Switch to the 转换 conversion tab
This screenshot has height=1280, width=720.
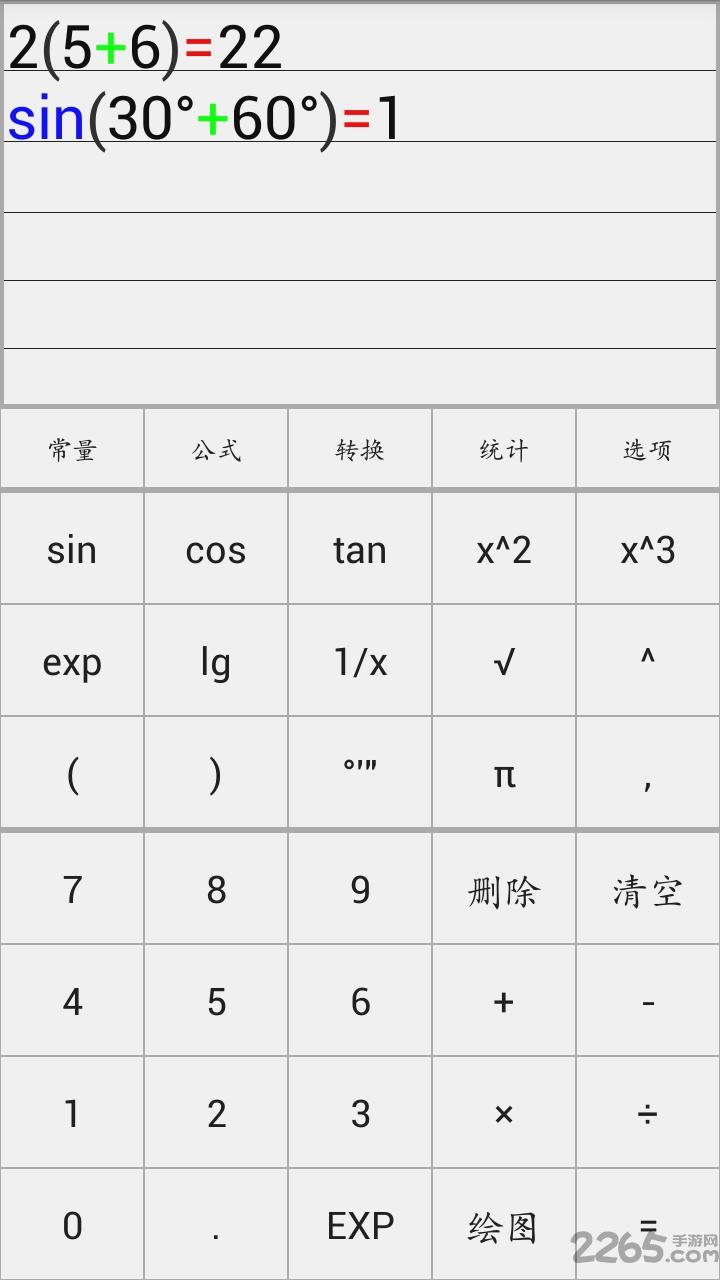pyautogui.click(x=360, y=448)
